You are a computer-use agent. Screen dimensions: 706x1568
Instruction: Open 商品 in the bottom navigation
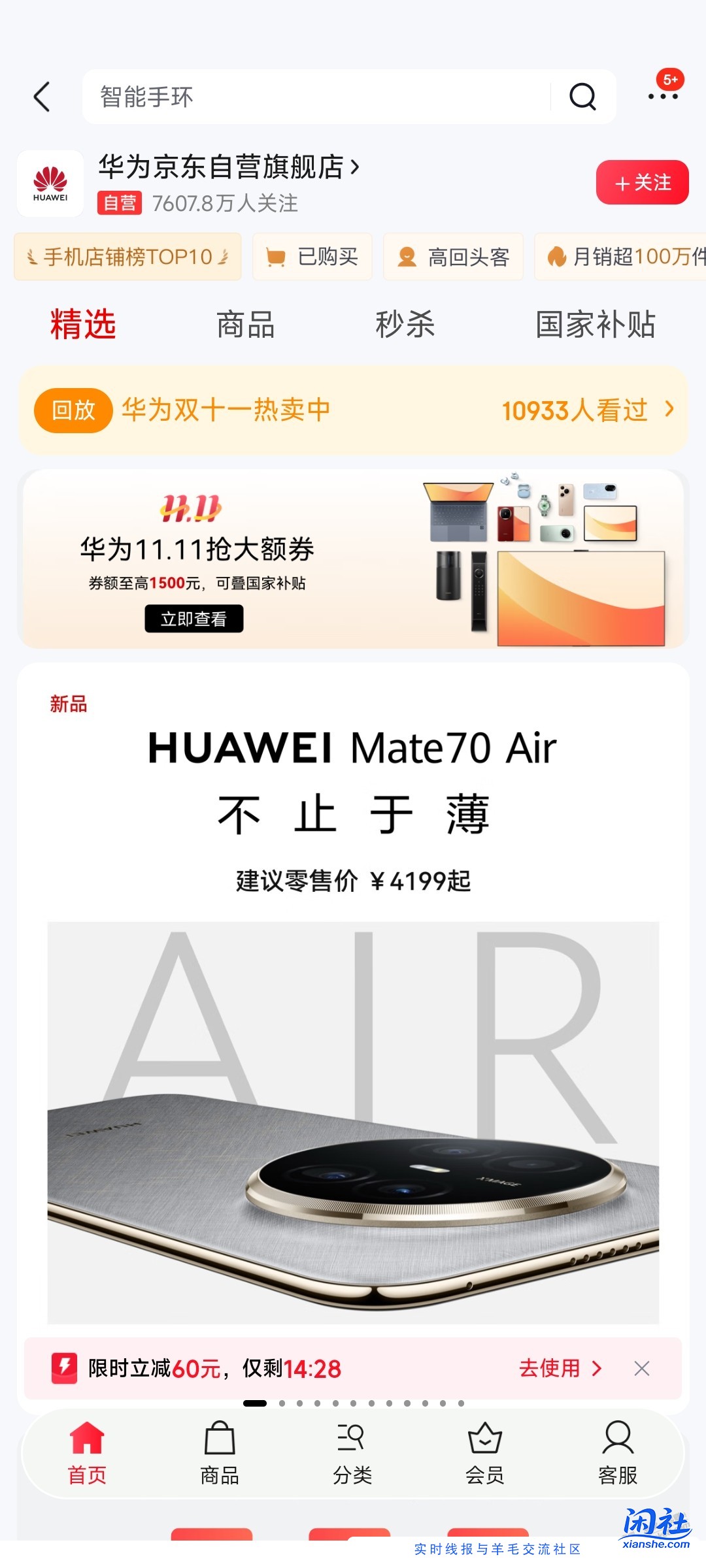220,1453
